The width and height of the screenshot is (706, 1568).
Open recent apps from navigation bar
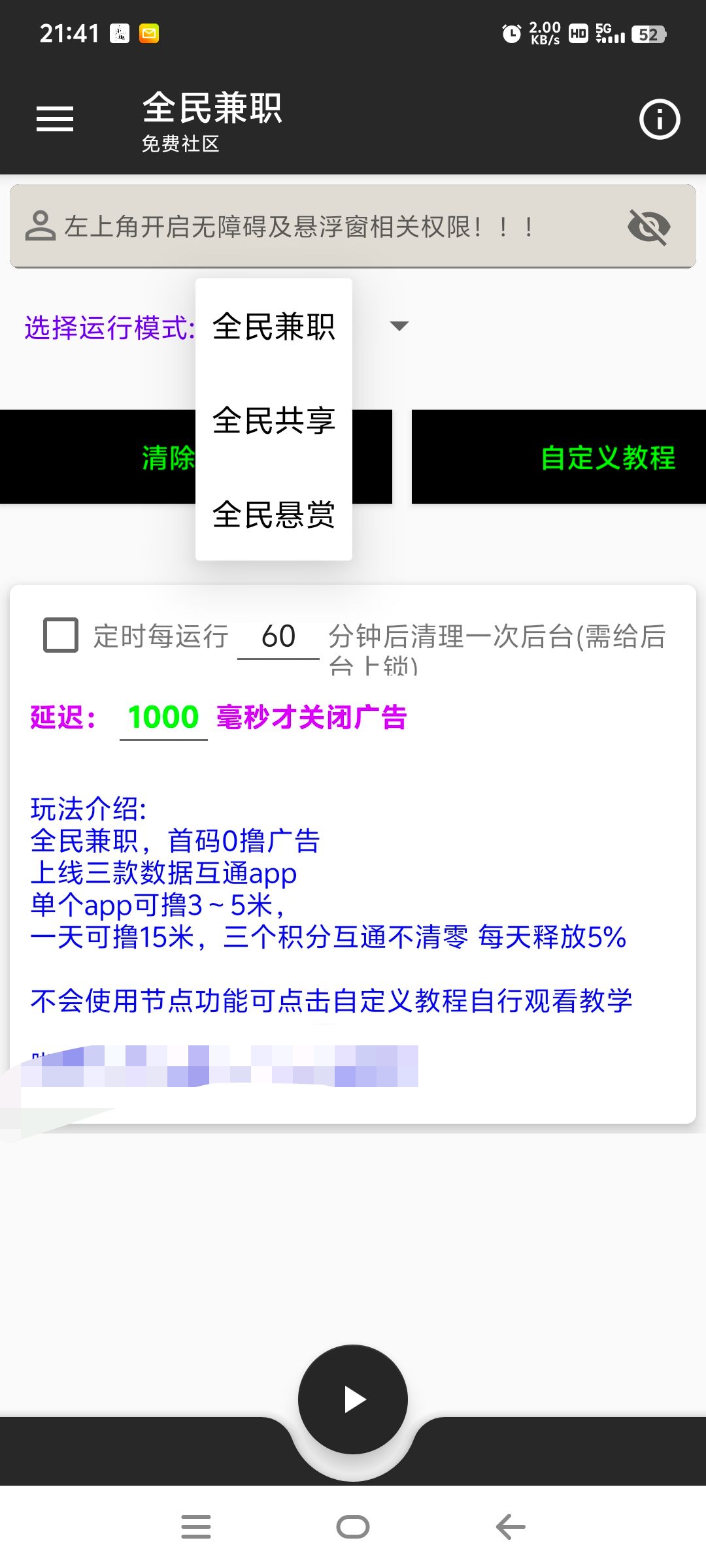pyautogui.click(x=195, y=1527)
